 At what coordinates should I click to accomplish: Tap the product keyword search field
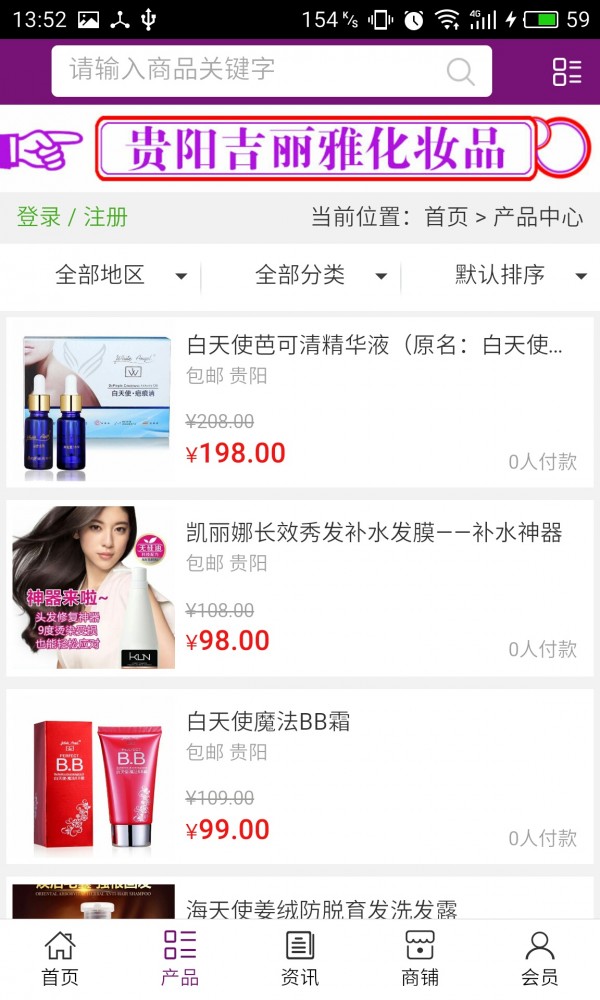tap(250, 70)
